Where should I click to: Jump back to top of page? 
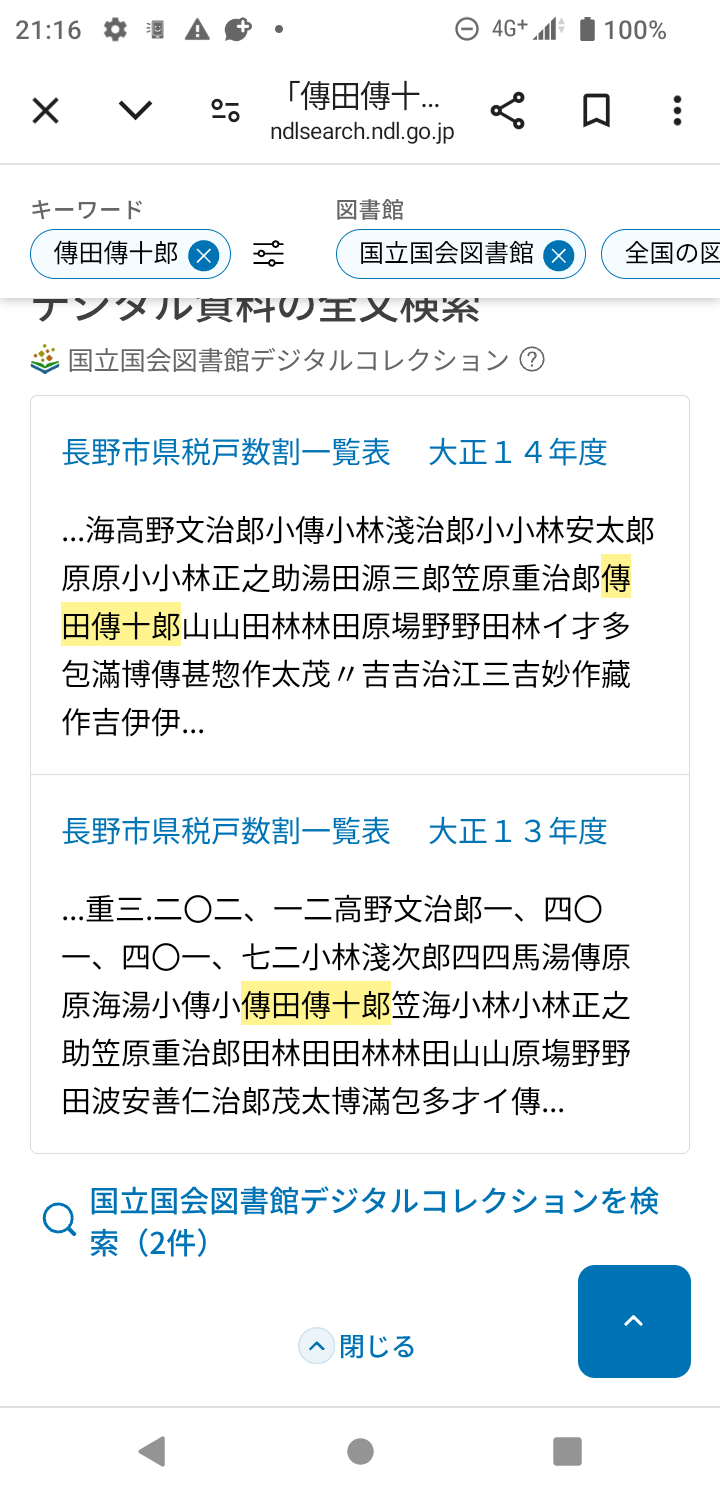pyautogui.click(x=634, y=1321)
